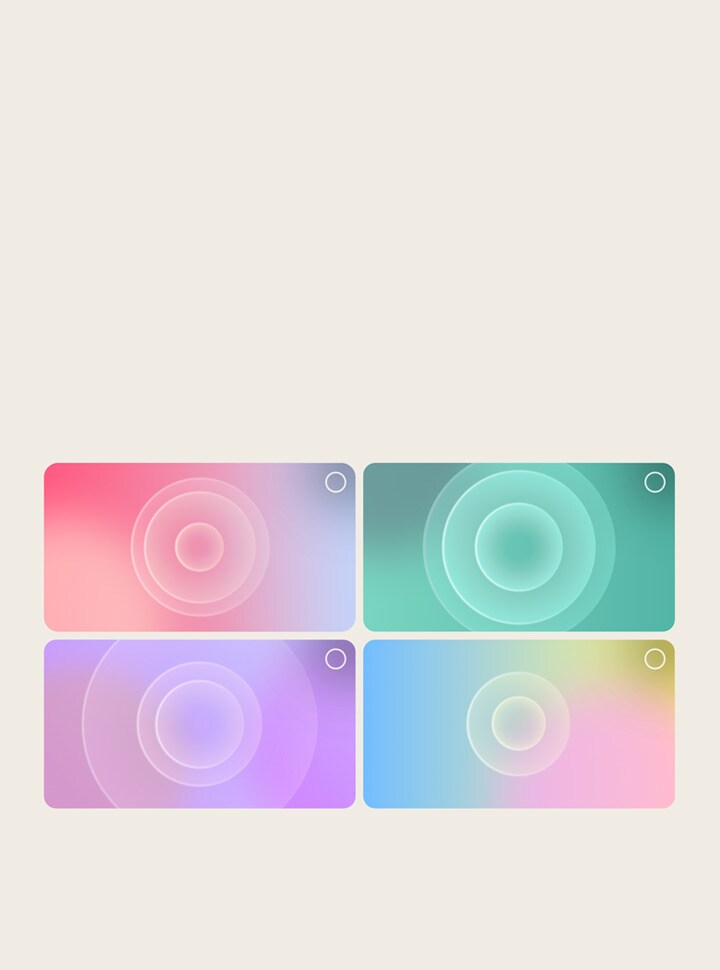Select the circle on the pink wallpaper
The image size is (720, 970).
[x=336, y=482]
